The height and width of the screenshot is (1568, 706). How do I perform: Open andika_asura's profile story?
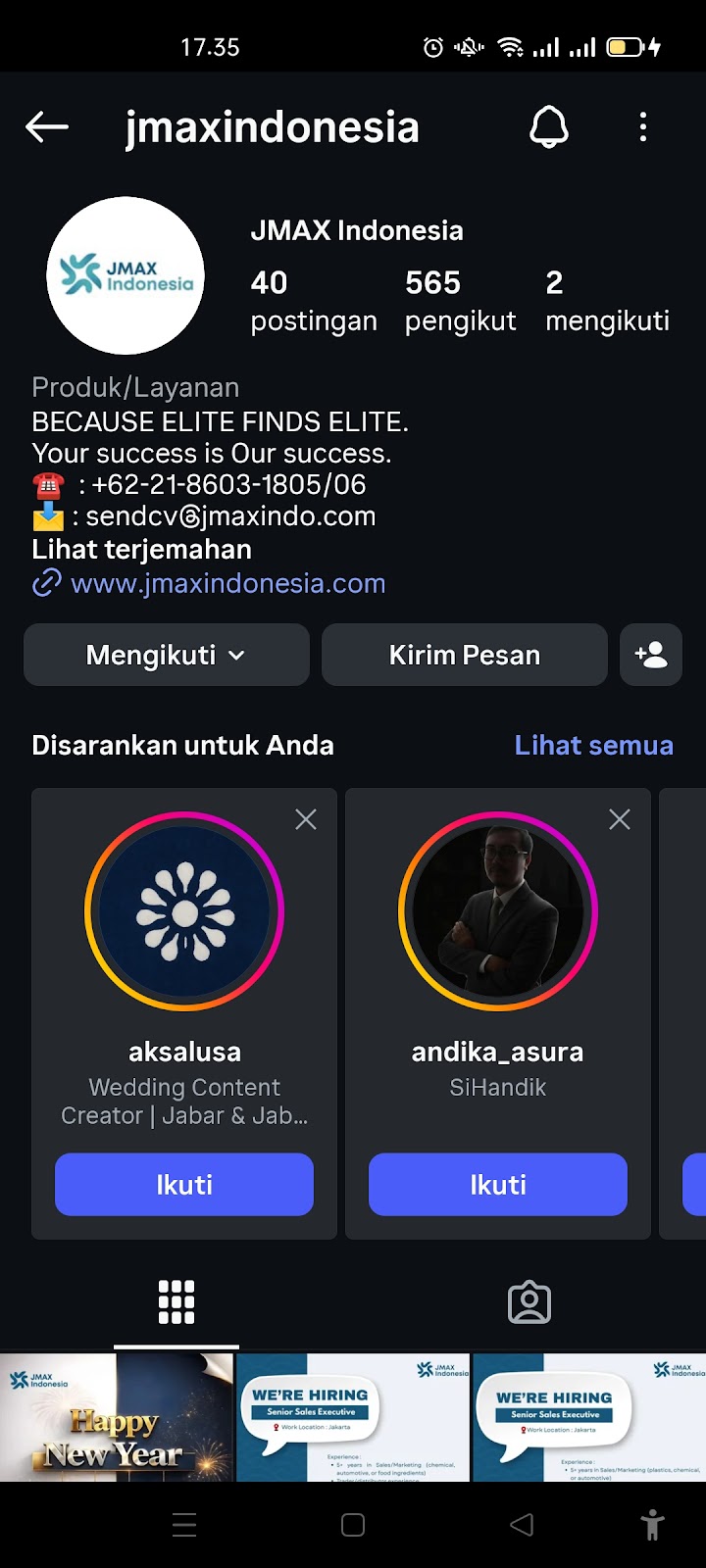498,911
